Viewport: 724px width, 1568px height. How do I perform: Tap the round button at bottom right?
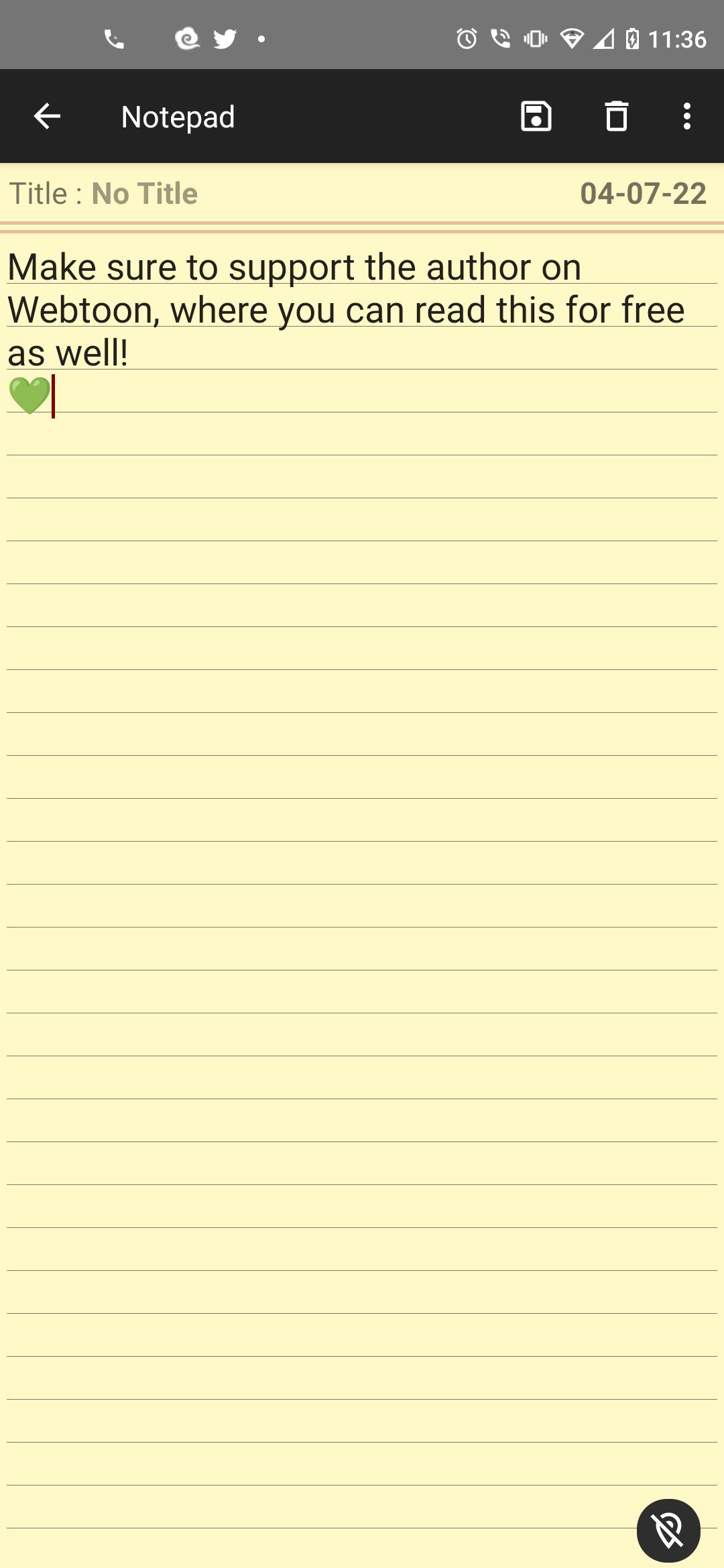pyautogui.click(x=668, y=1530)
